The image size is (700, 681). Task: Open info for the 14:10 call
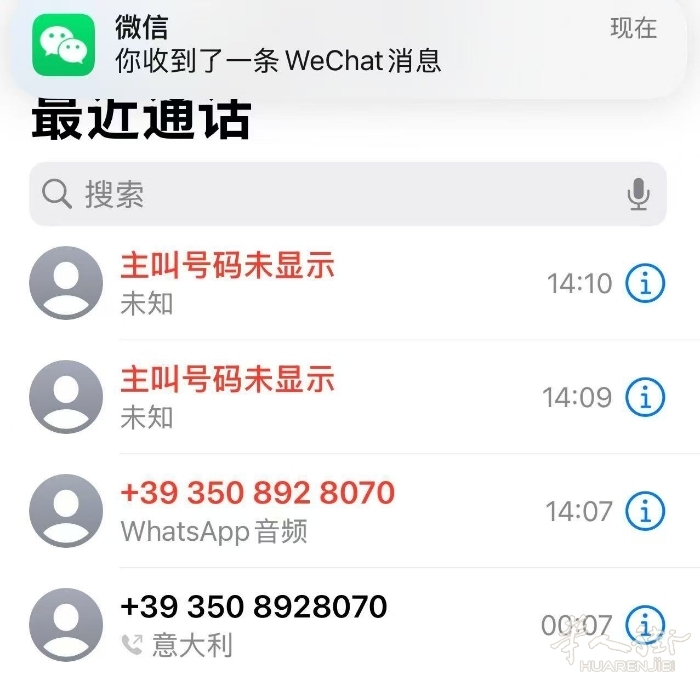click(645, 284)
